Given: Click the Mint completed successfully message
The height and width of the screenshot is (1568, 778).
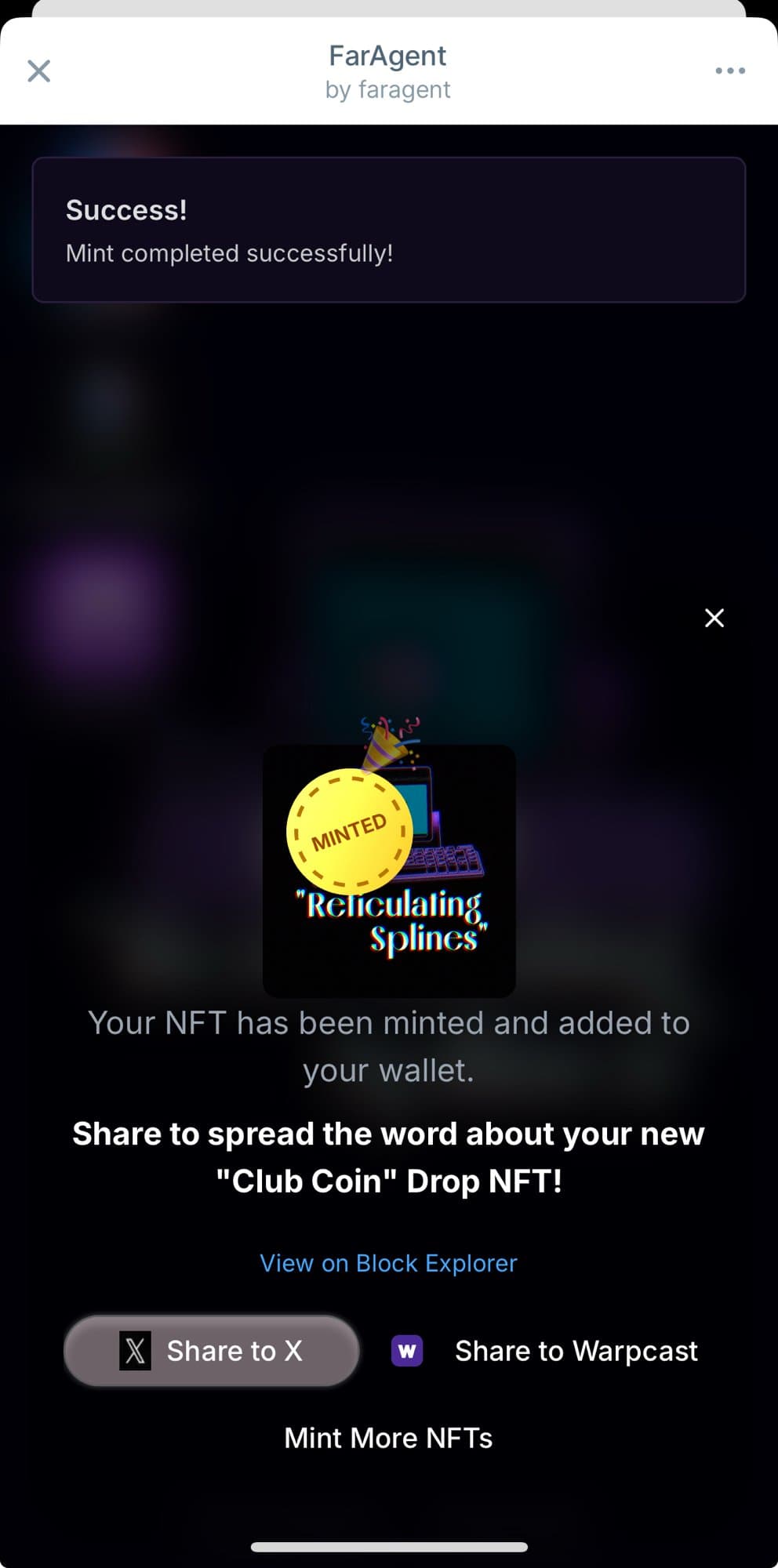Looking at the screenshot, I should pos(229,252).
